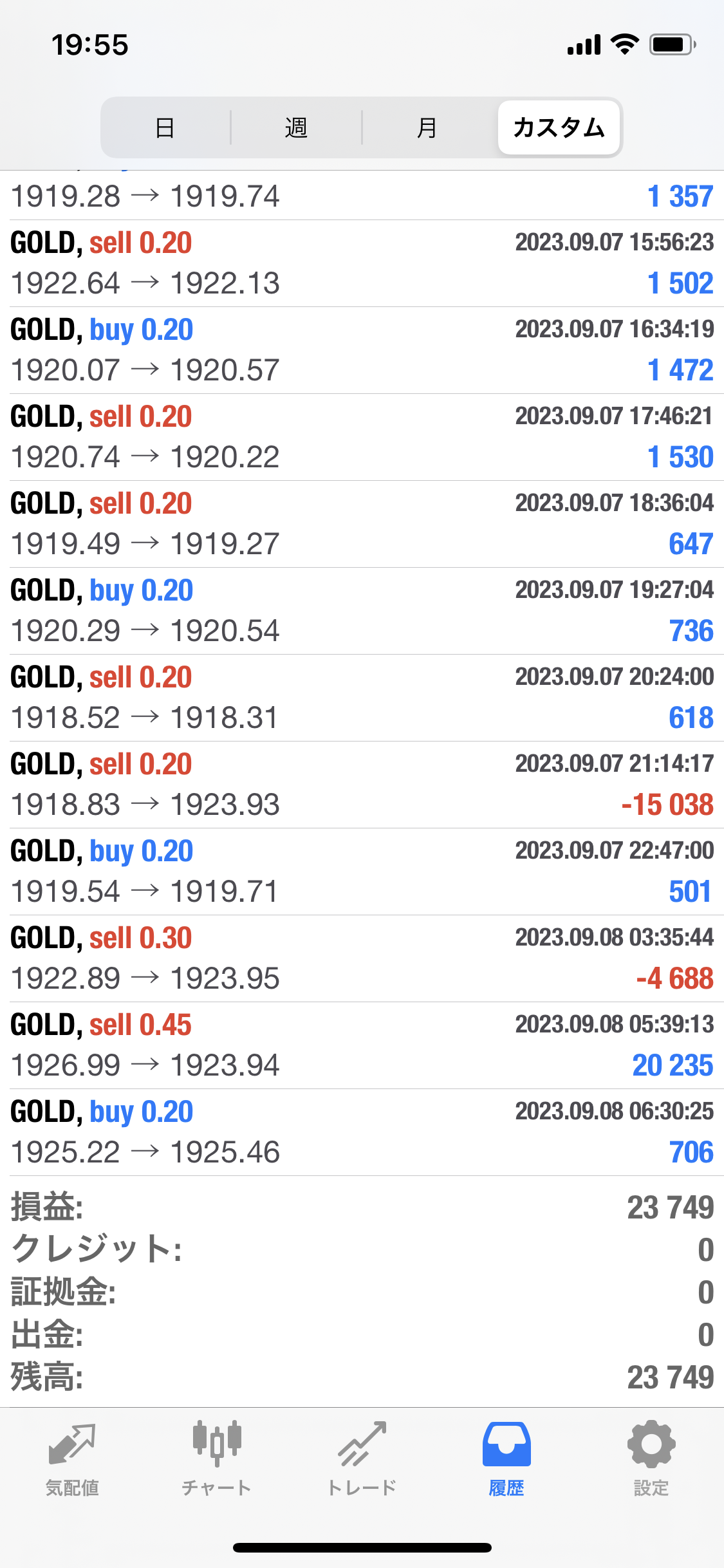The width and height of the screenshot is (724, 1568).
Task: Expand the GOLD sell trade with -15 038 loss
Action: tap(362, 785)
